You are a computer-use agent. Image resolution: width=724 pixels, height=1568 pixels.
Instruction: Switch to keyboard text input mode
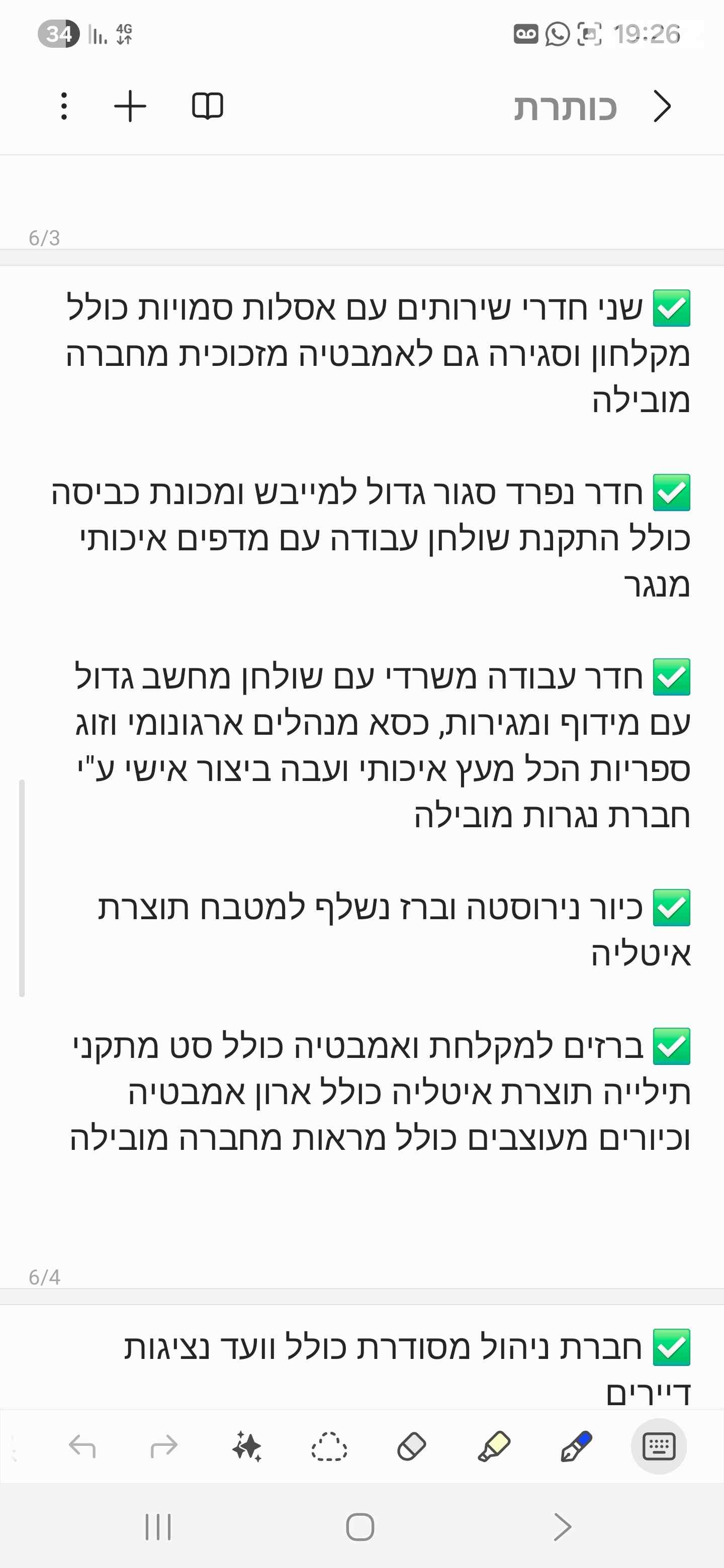pyautogui.click(x=659, y=1446)
